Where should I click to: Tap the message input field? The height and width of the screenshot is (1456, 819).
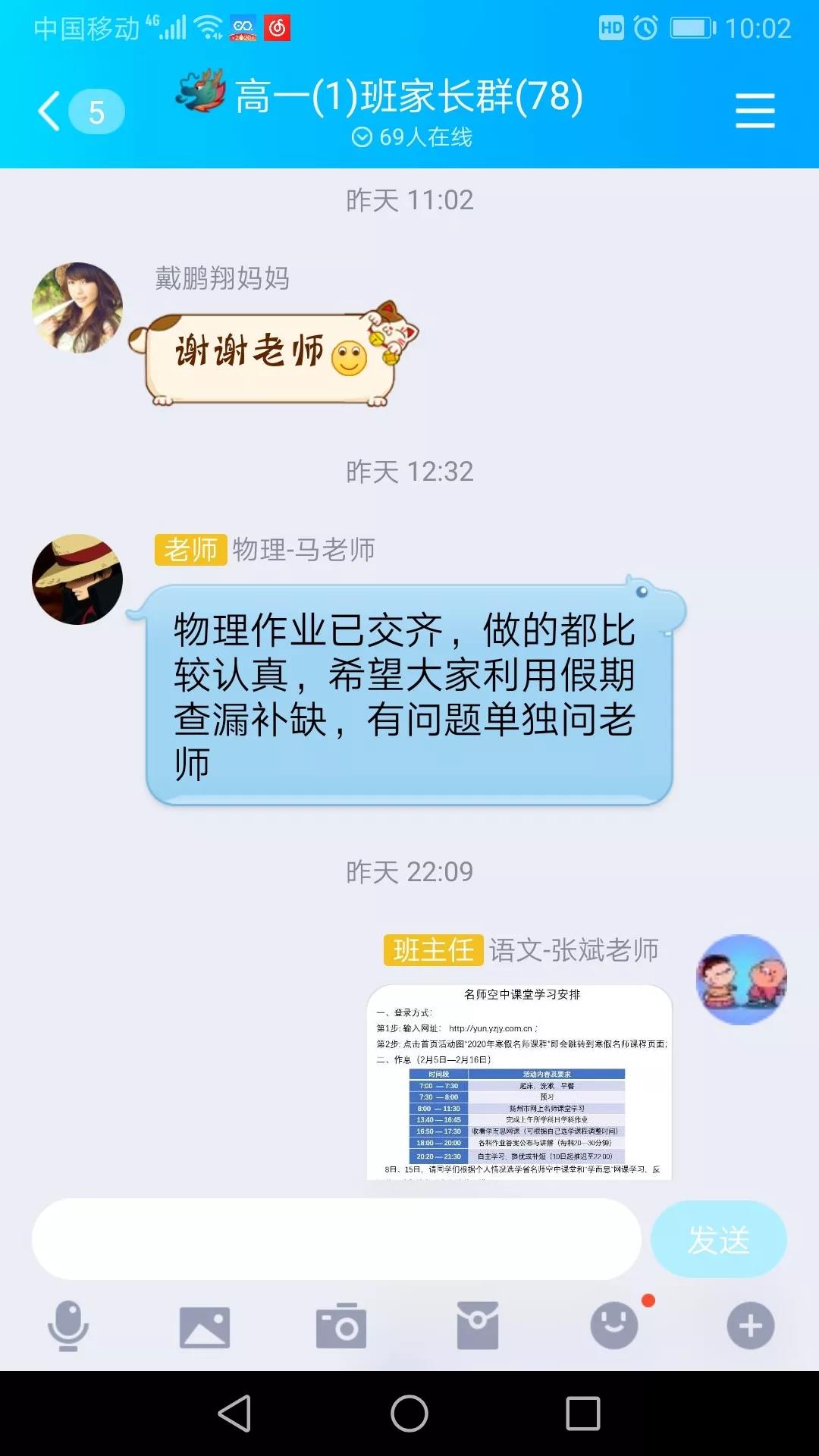(x=336, y=1239)
